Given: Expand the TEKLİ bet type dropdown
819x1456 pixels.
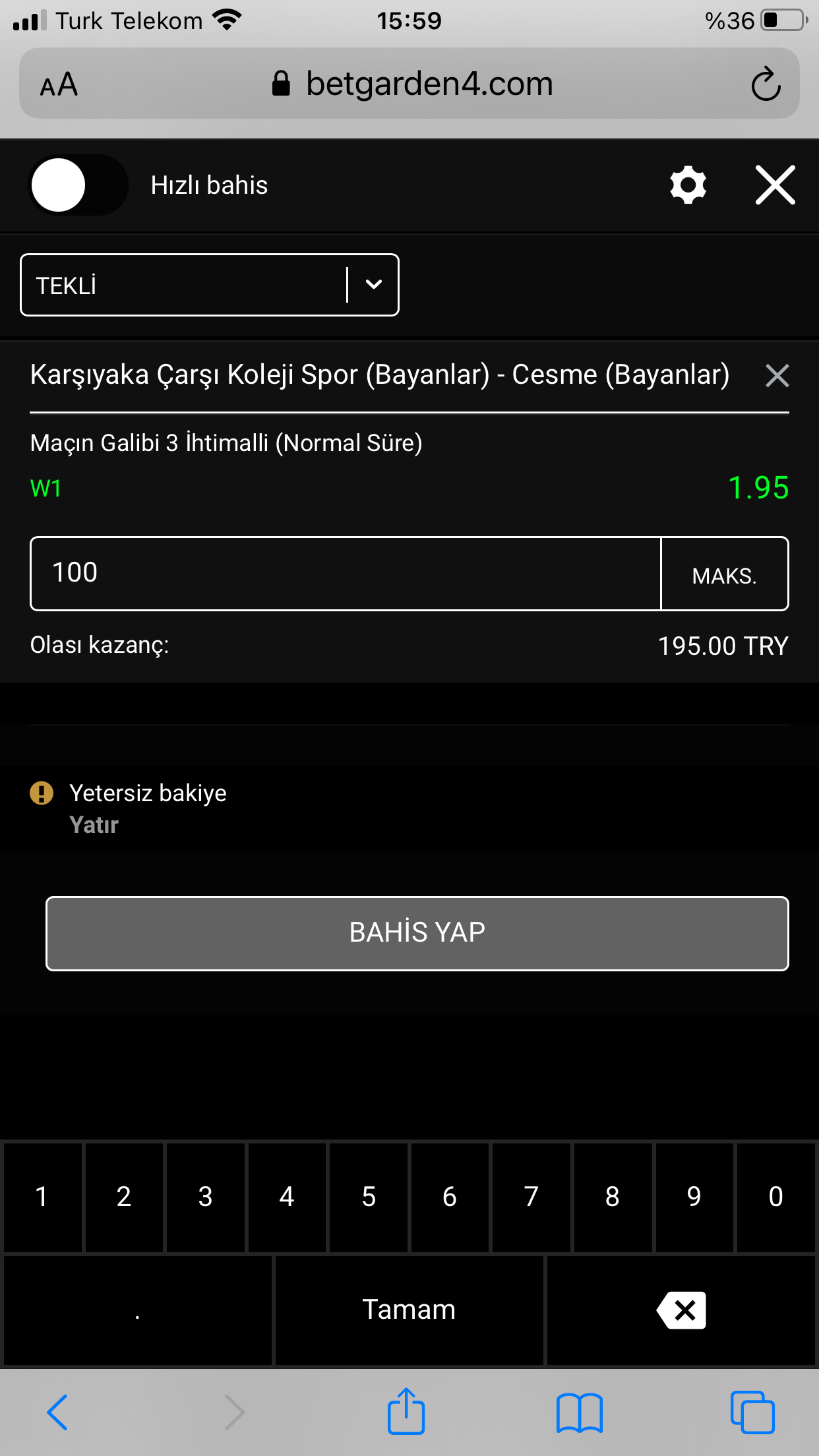Looking at the screenshot, I should pyautogui.click(x=210, y=285).
